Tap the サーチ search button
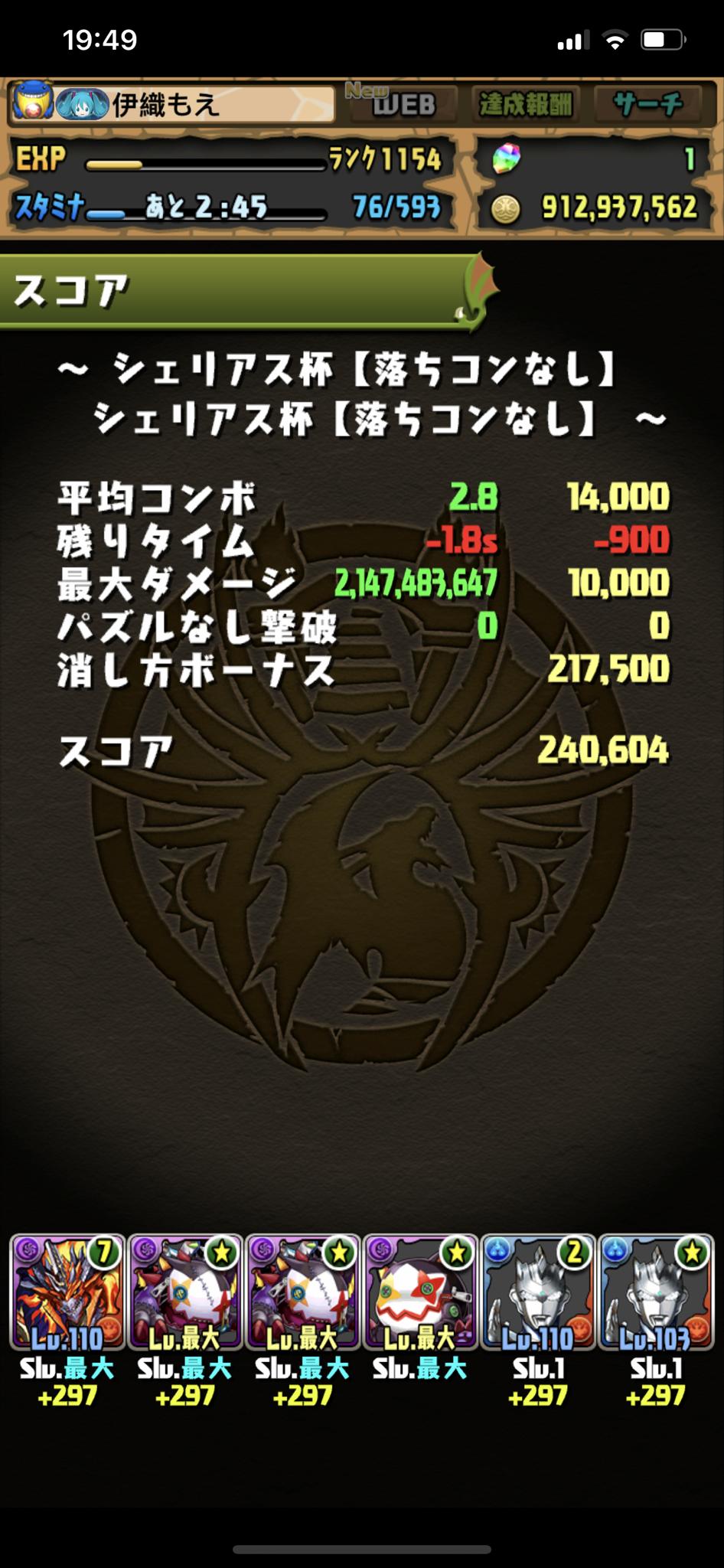This screenshot has height=1568, width=724. [647, 103]
